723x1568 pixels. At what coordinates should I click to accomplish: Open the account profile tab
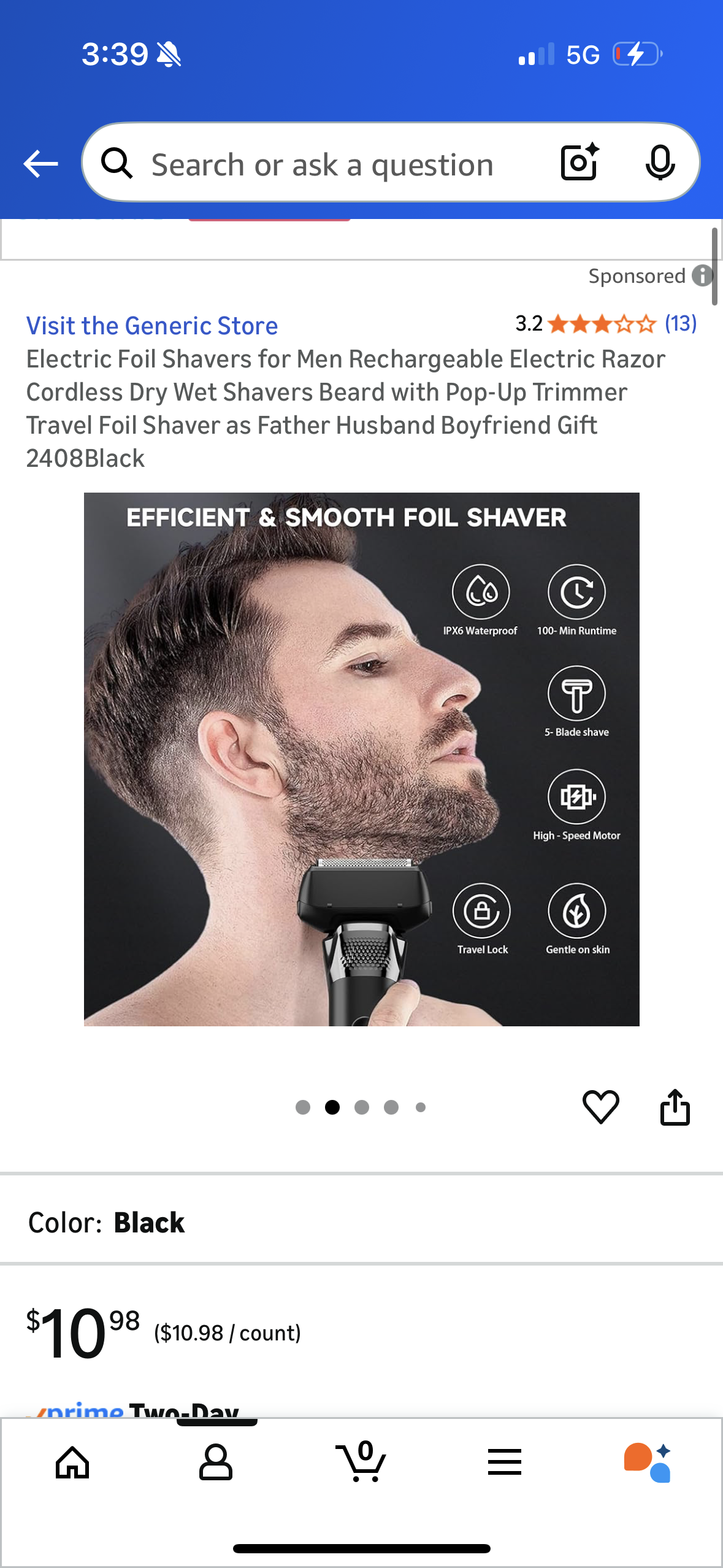click(x=216, y=1462)
